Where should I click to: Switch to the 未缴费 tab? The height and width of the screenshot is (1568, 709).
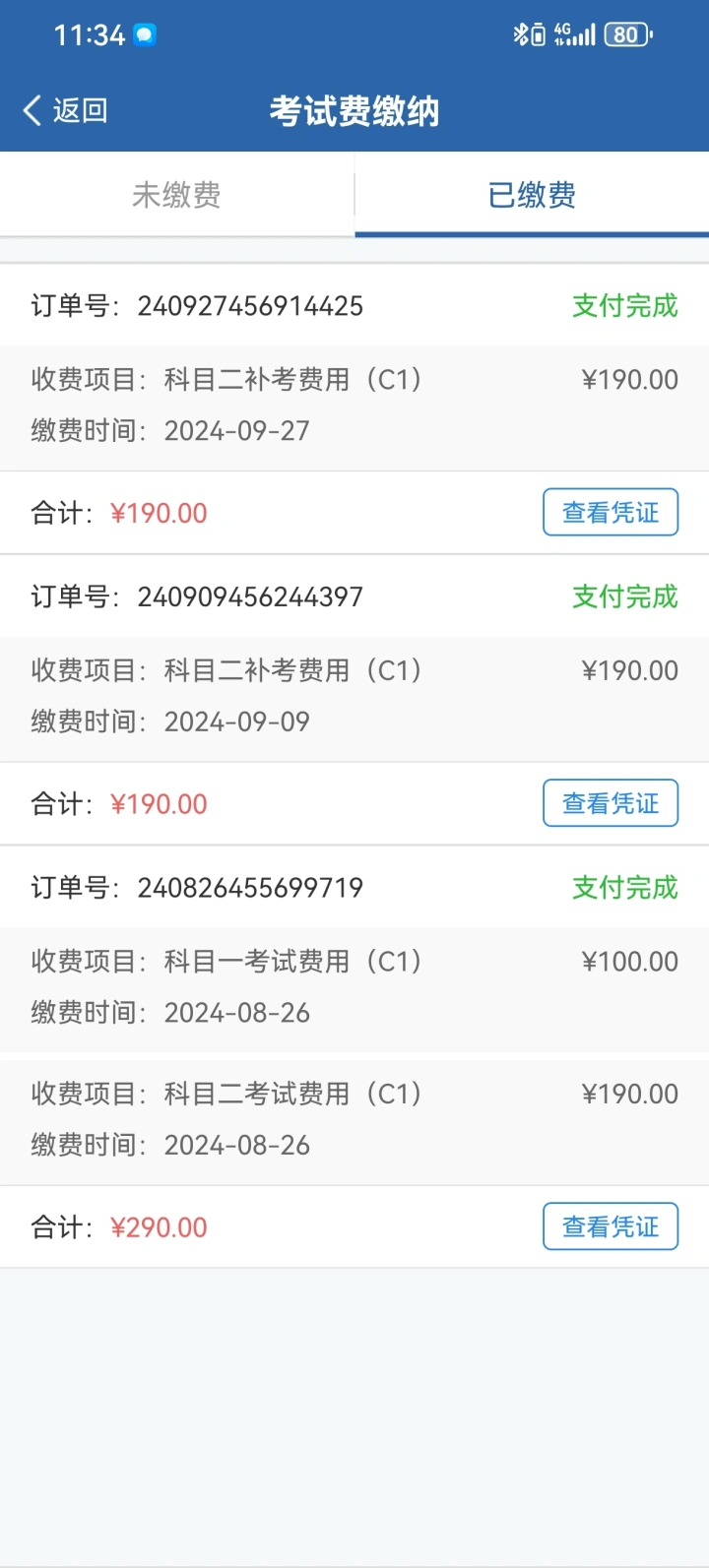coord(177,194)
